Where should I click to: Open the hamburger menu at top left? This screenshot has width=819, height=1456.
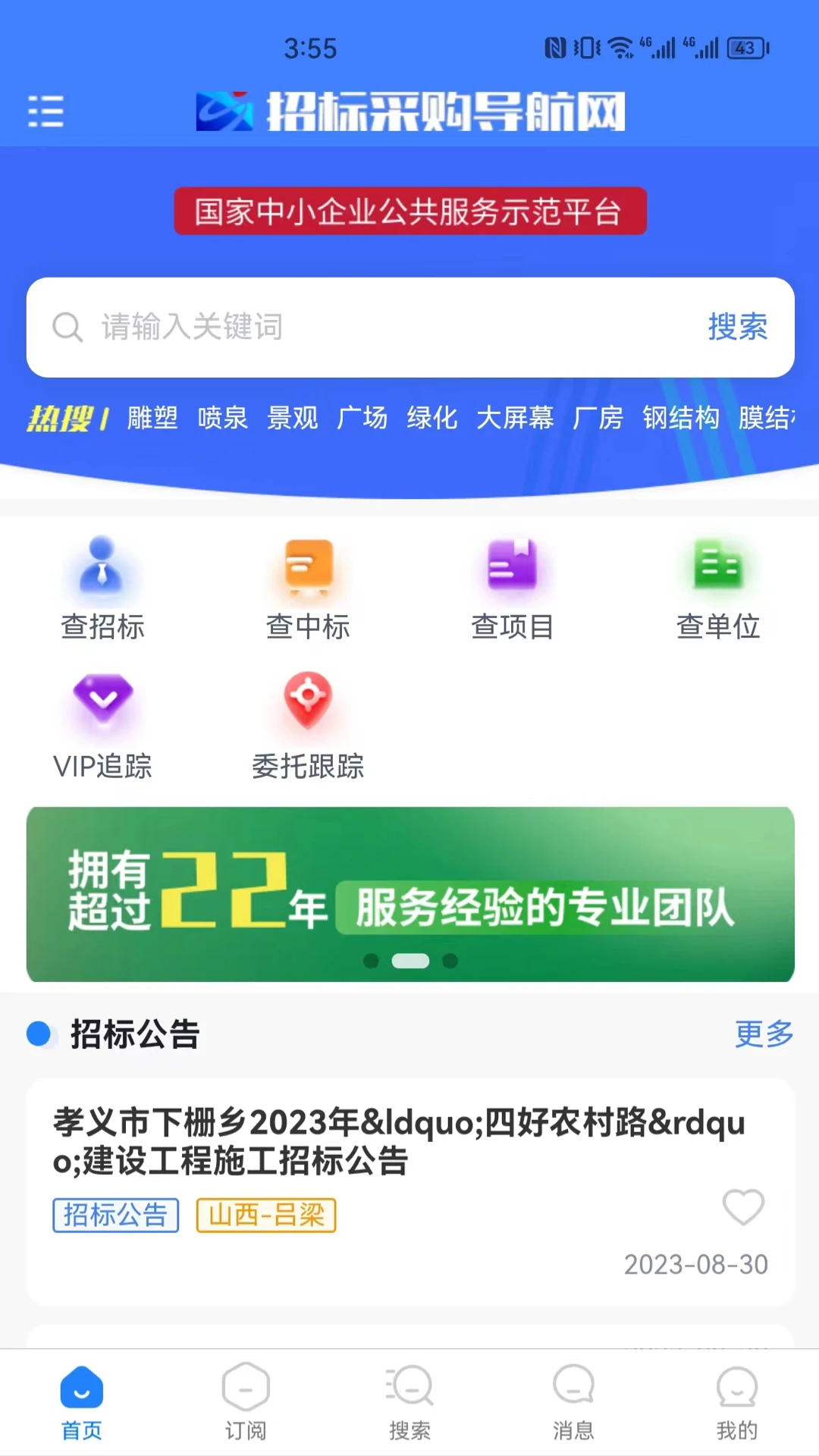45,111
